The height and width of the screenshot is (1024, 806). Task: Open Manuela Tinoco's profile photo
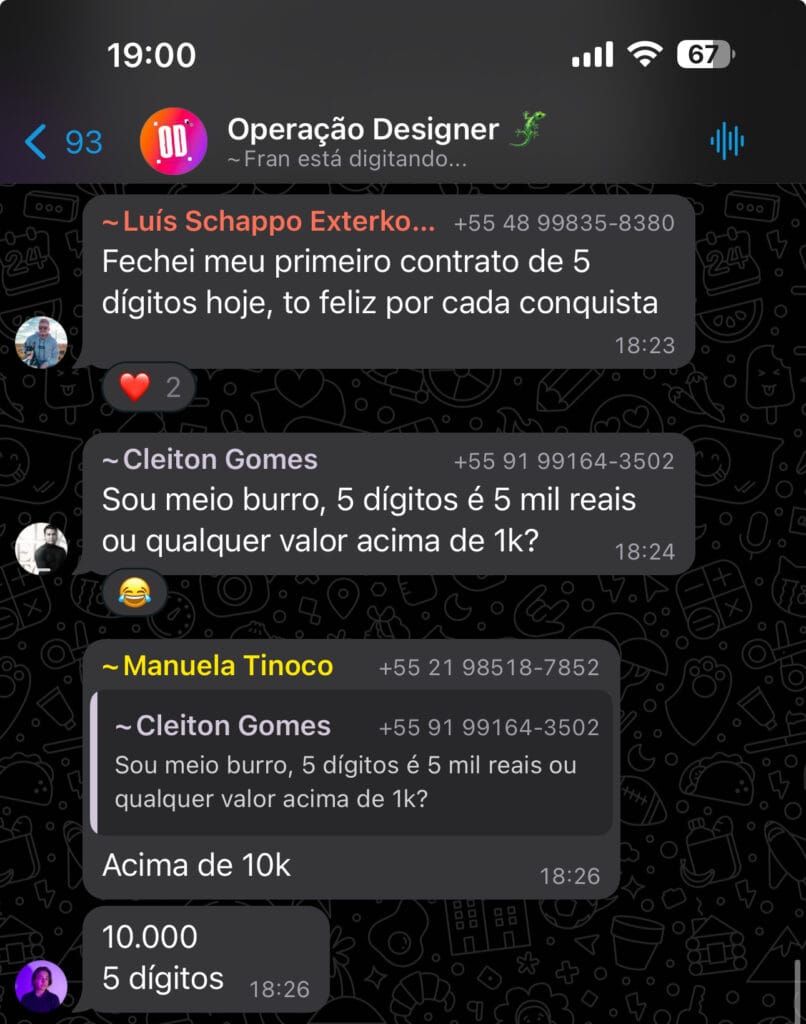[x=41, y=985]
